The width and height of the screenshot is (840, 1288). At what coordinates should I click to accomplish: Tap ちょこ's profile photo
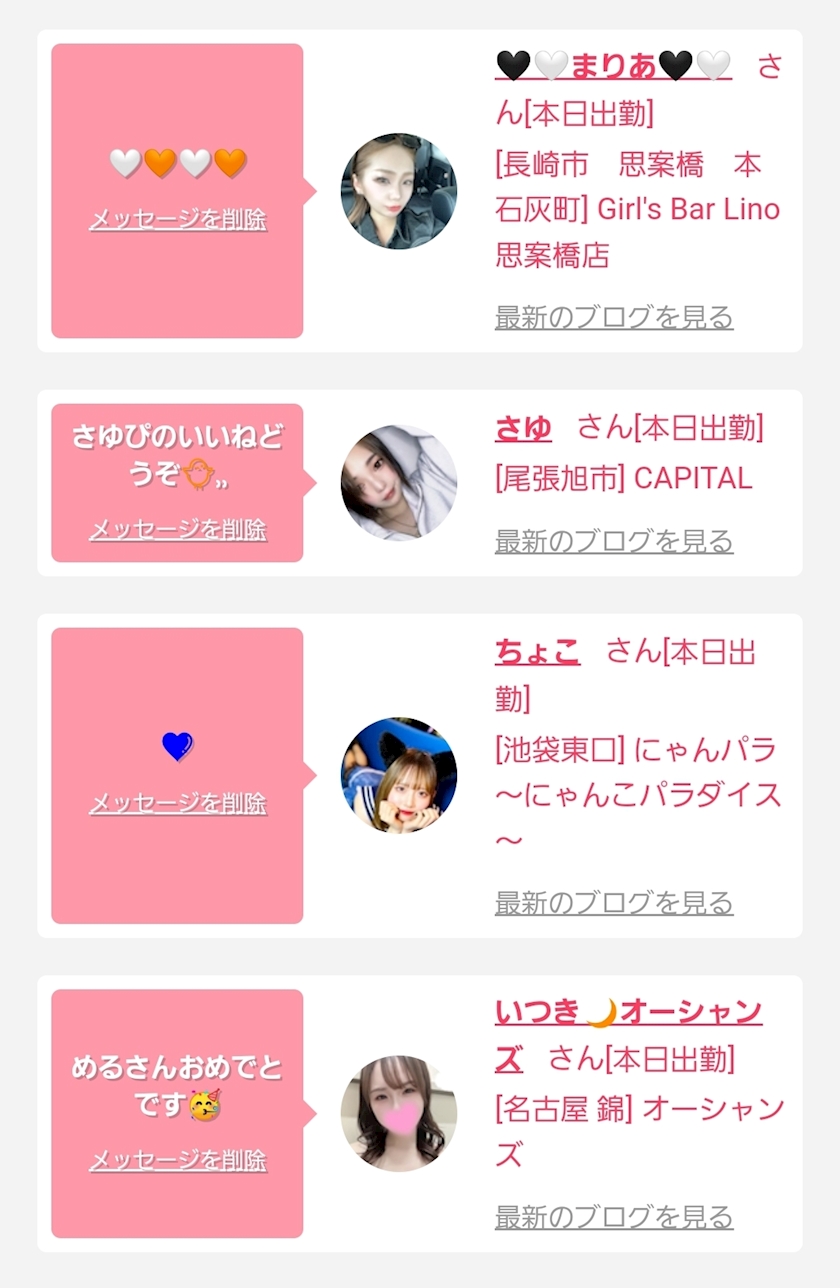click(x=399, y=775)
